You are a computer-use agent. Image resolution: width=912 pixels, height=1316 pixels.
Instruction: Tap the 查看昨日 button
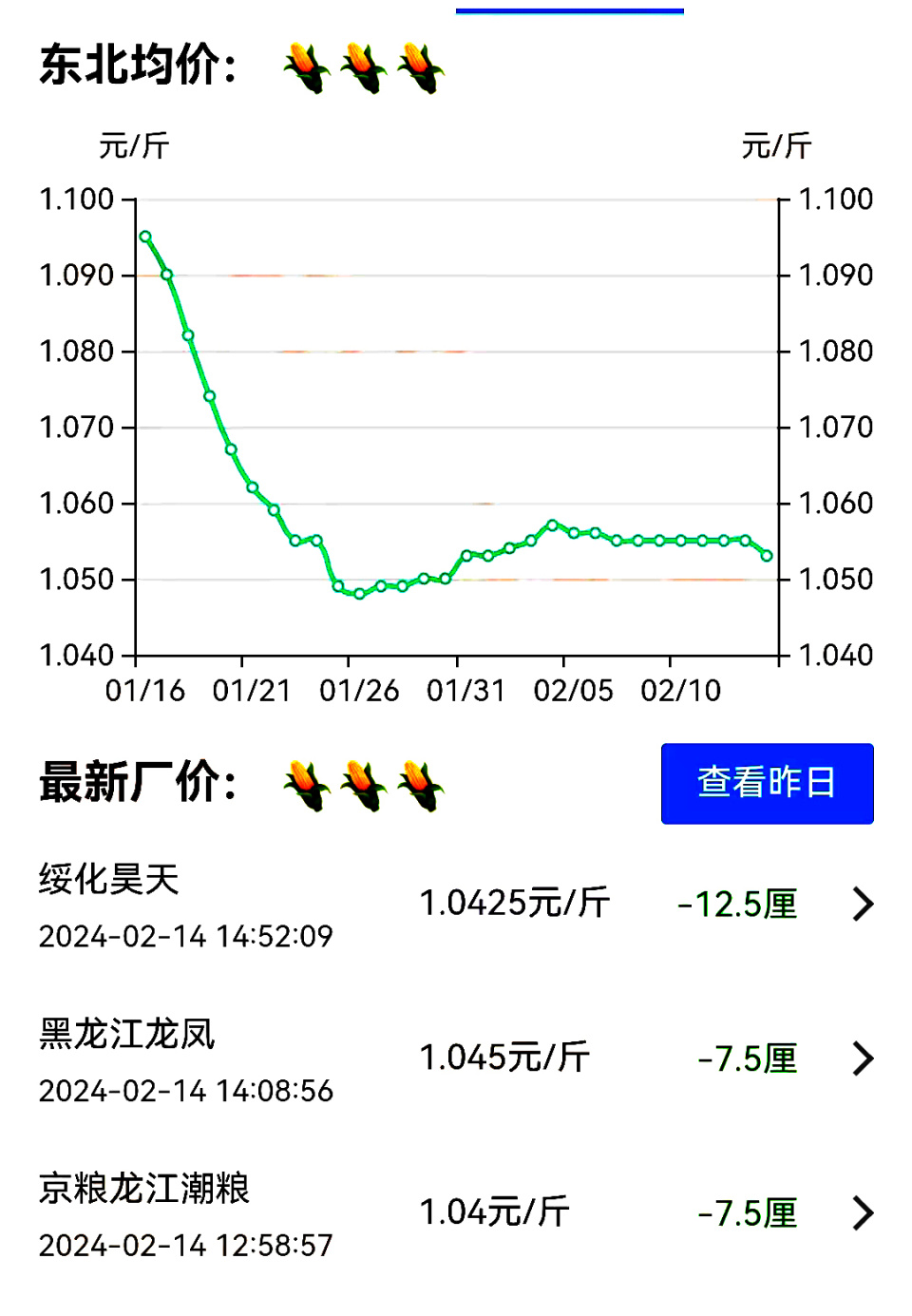767,783
